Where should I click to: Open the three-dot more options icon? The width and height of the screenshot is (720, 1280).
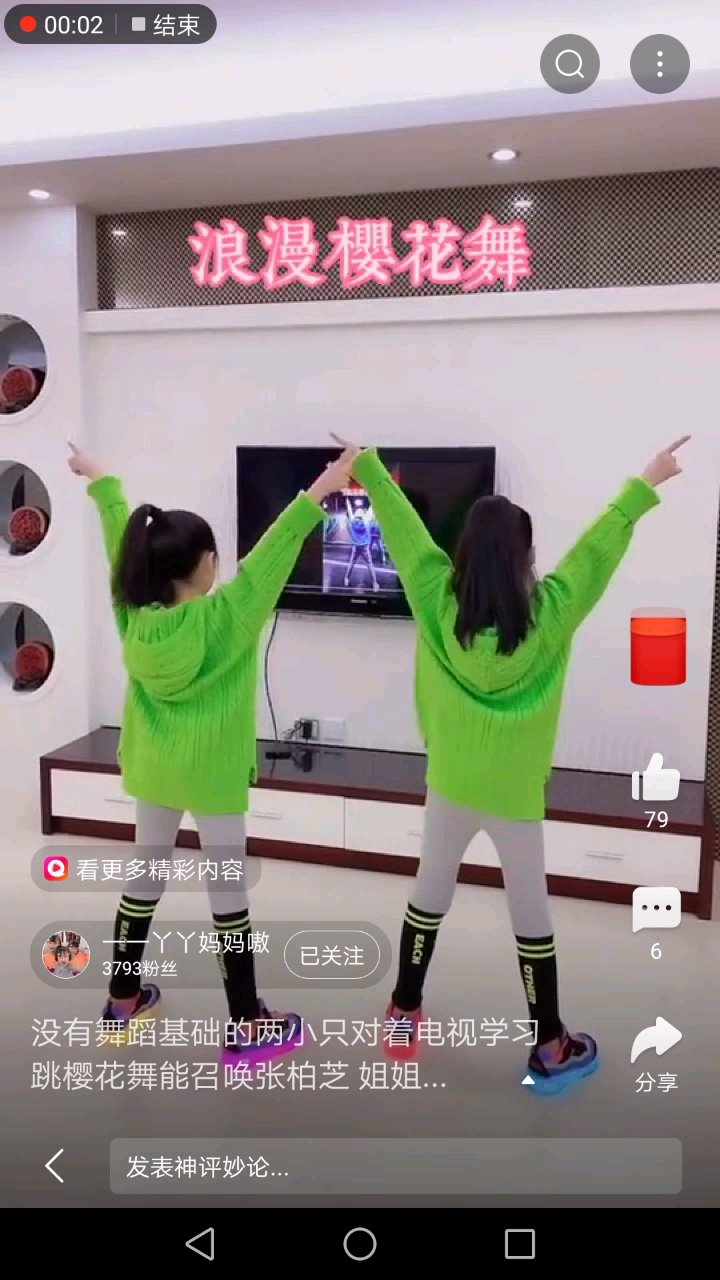point(659,63)
